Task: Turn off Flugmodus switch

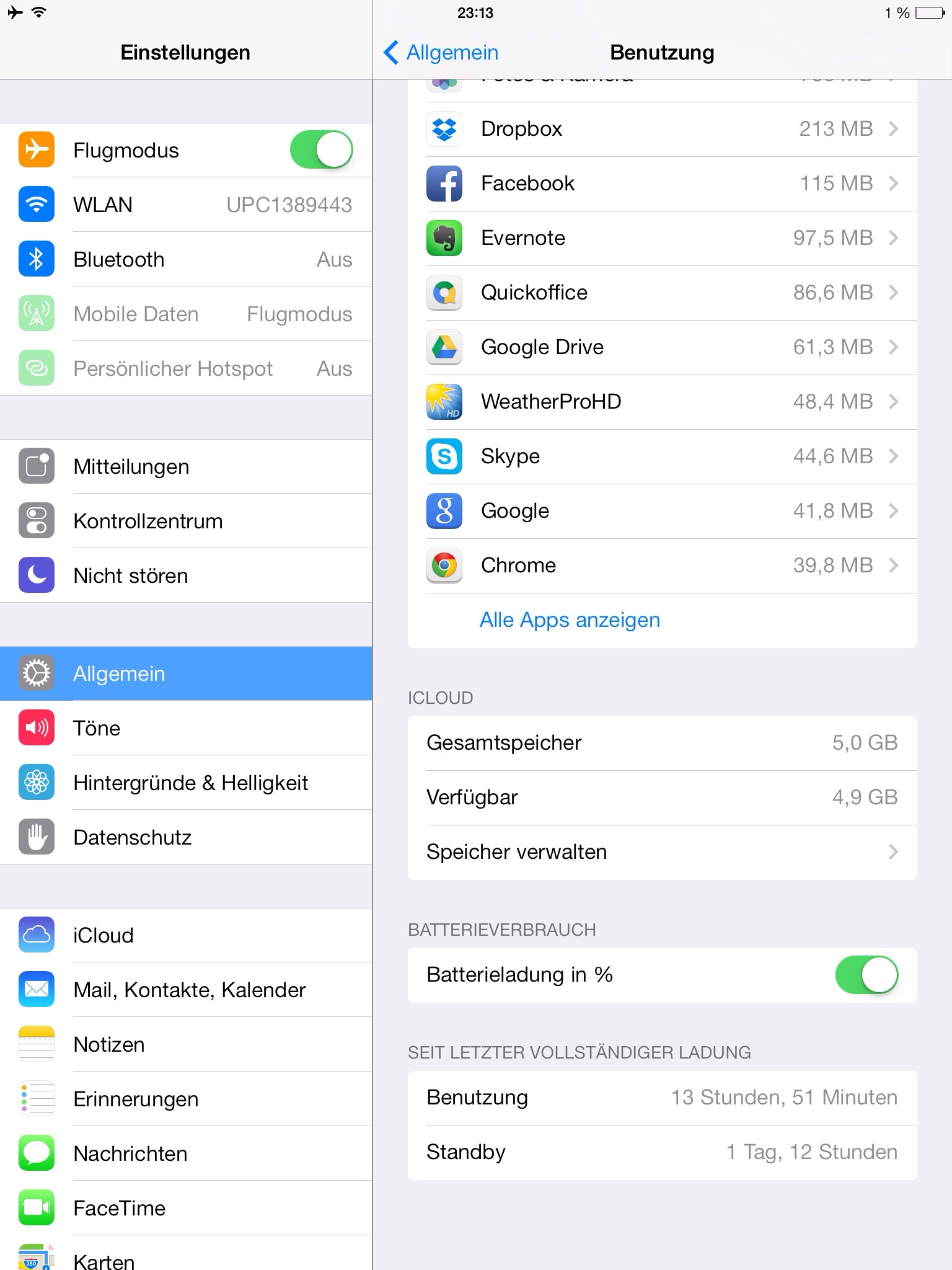Action: [x=321, y=150]
